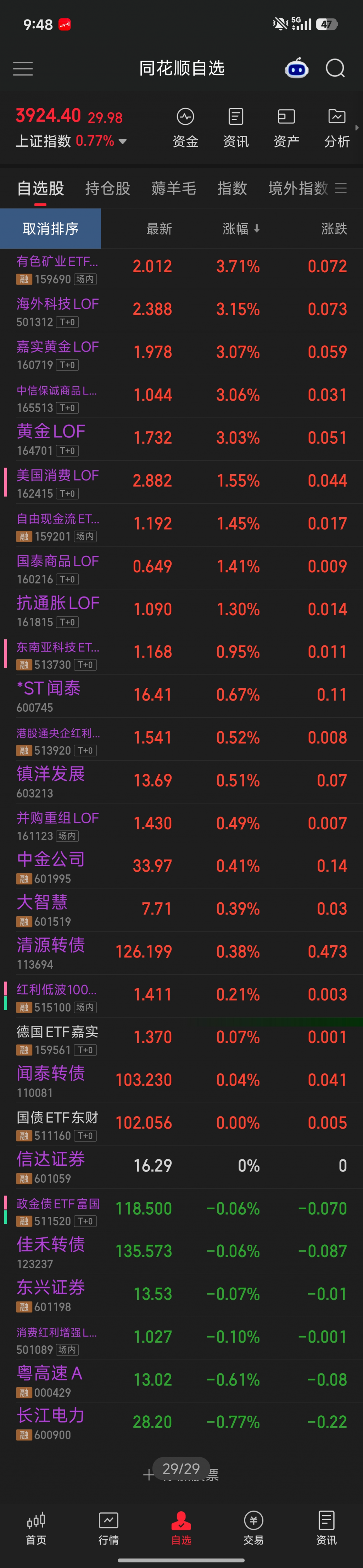Screen dimensions: 363x1568
Task: Open 资讯 shortcut in the top toolbar
Action: pyautogui.click(x=236, y=128)
